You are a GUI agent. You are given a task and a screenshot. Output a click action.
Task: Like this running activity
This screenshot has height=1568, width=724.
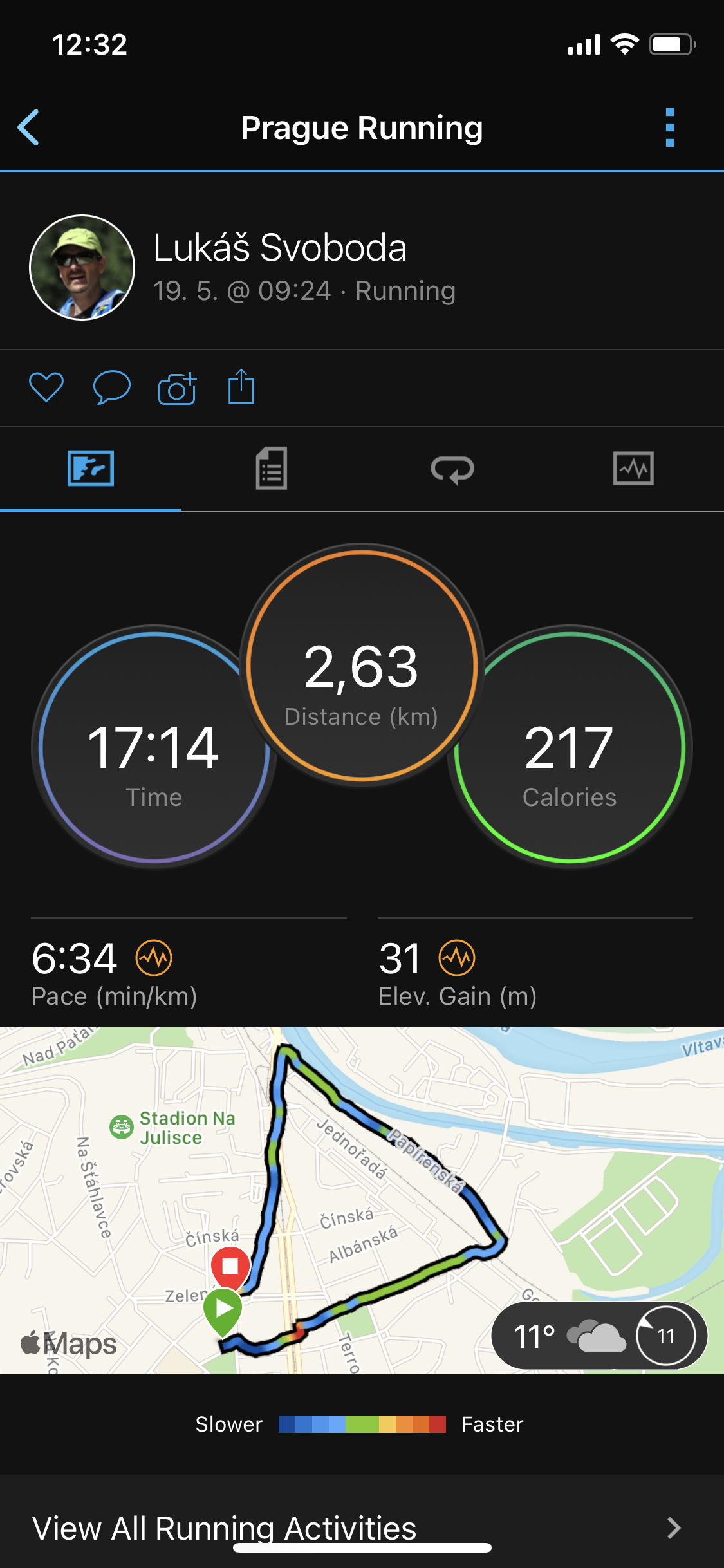coord(46,387)
